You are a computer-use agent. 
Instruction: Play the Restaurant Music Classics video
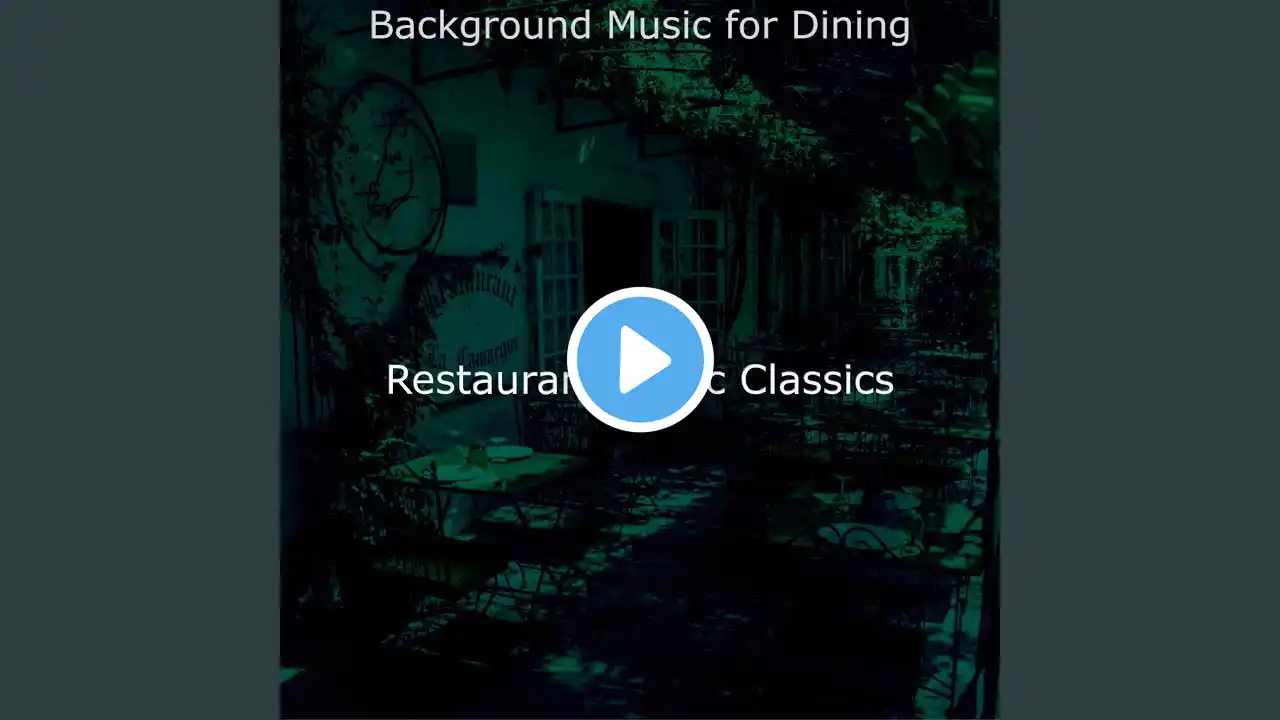point(640,360)
